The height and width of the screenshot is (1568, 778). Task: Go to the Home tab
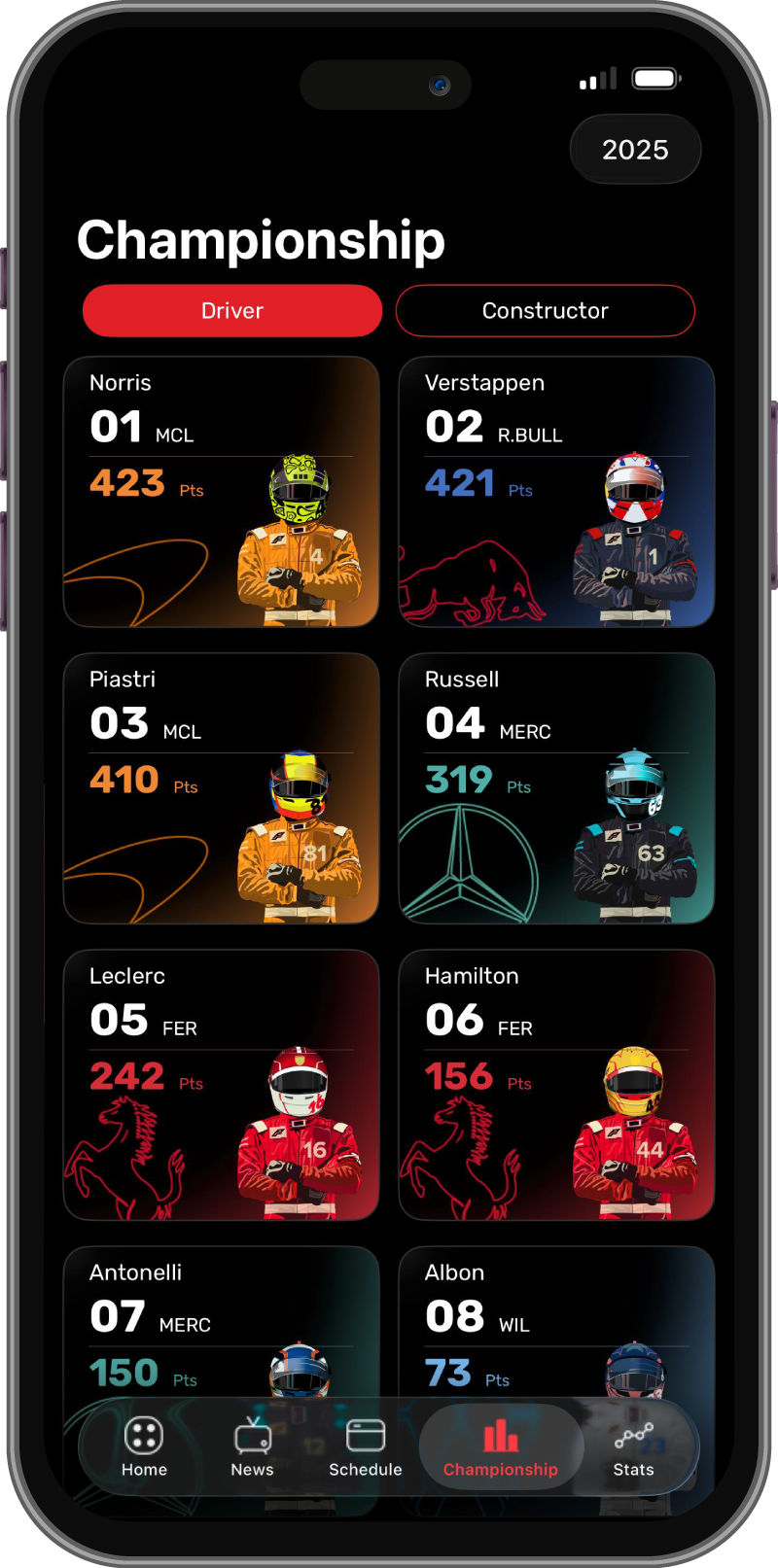coord(144,1447)
